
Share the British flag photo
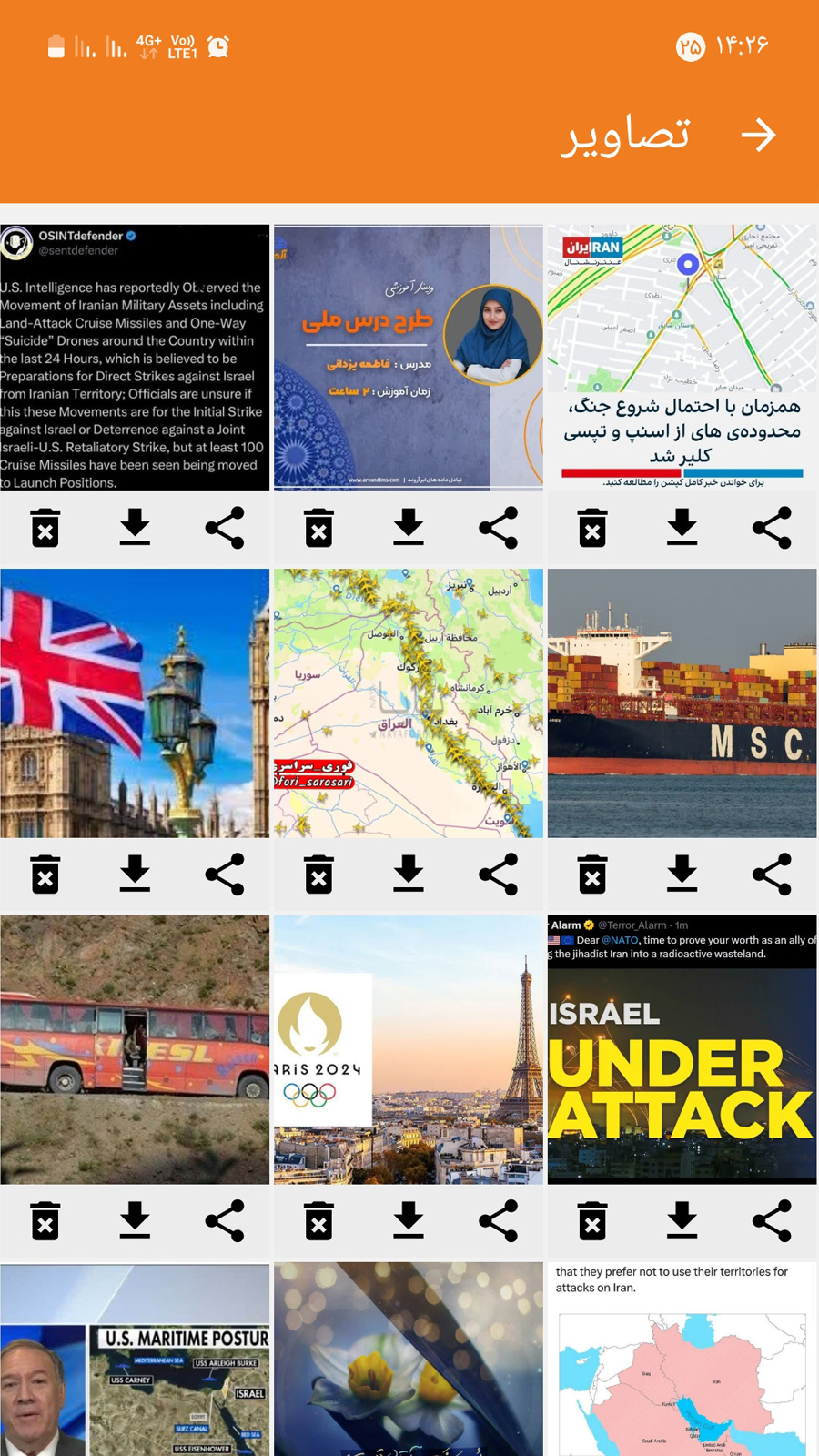point(225,875)
